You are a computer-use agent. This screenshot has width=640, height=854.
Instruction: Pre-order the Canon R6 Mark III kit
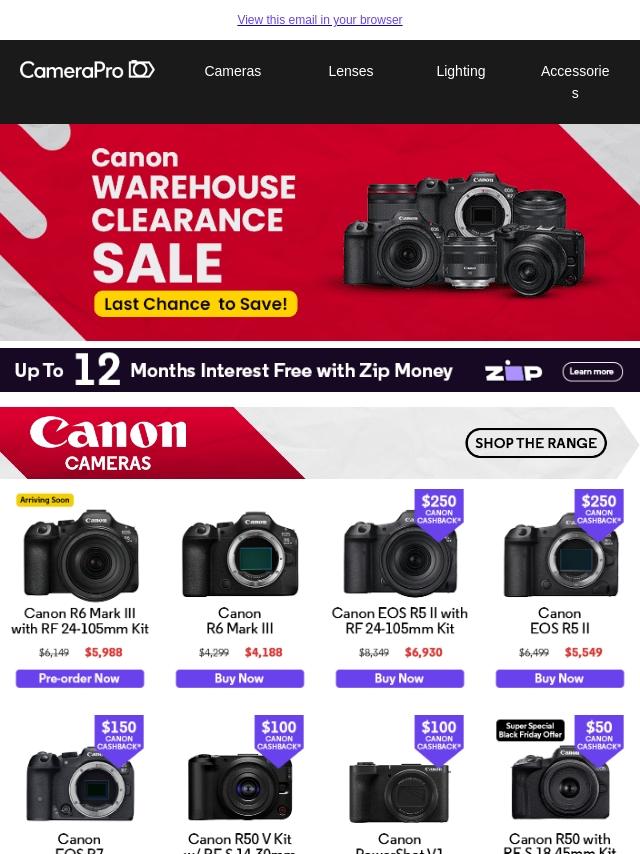(x=80, y=679)
